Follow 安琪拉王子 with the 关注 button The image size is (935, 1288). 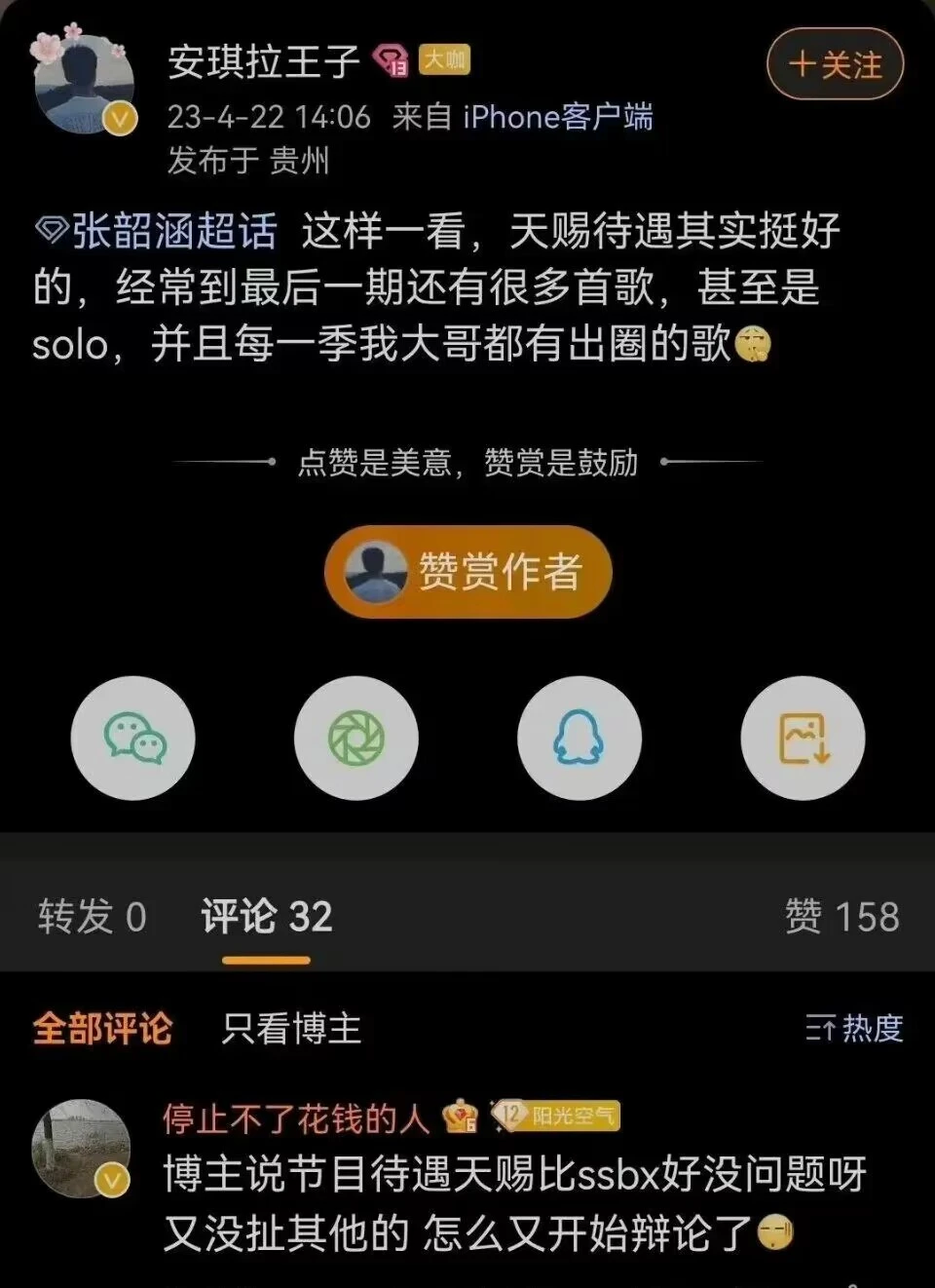point(835,65)
